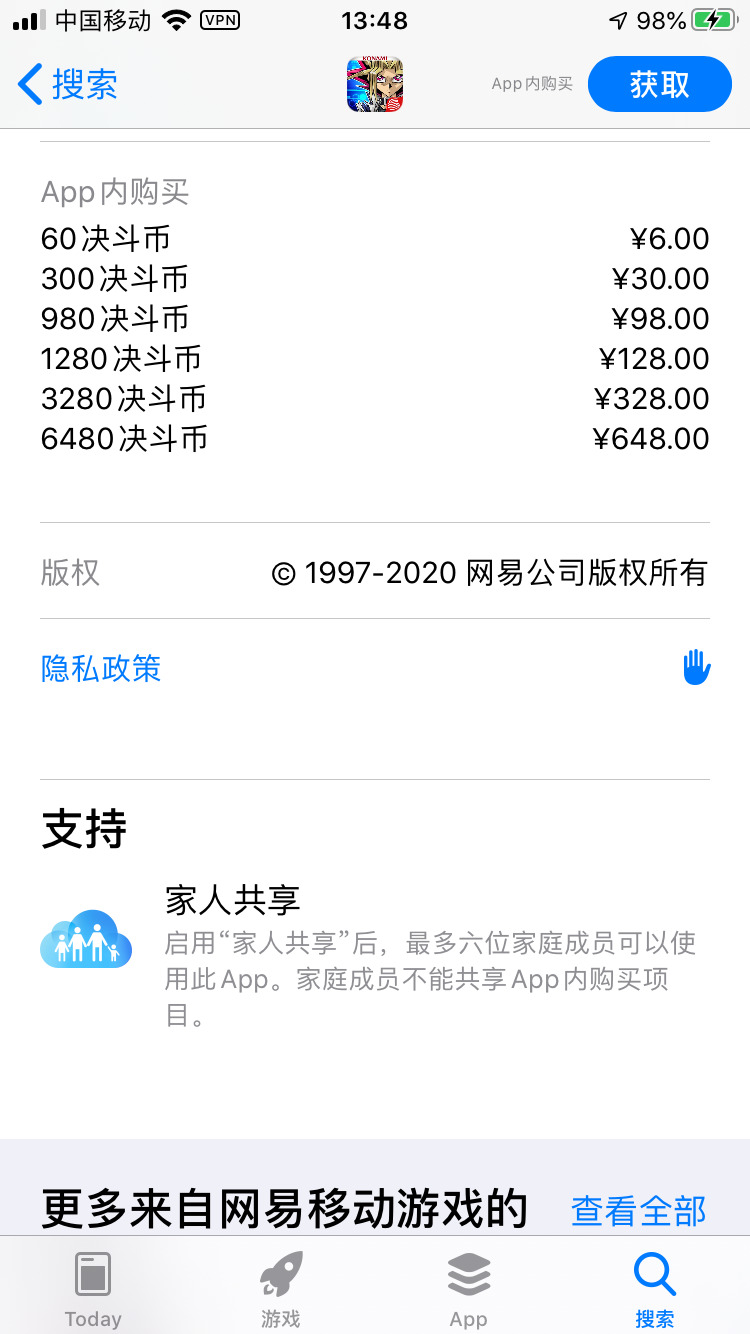Image resolution: width=750 pixels, height=1334 pixels.
Task: Open 查看全部 for more NetEase games
Action: tap(638, 1210)
